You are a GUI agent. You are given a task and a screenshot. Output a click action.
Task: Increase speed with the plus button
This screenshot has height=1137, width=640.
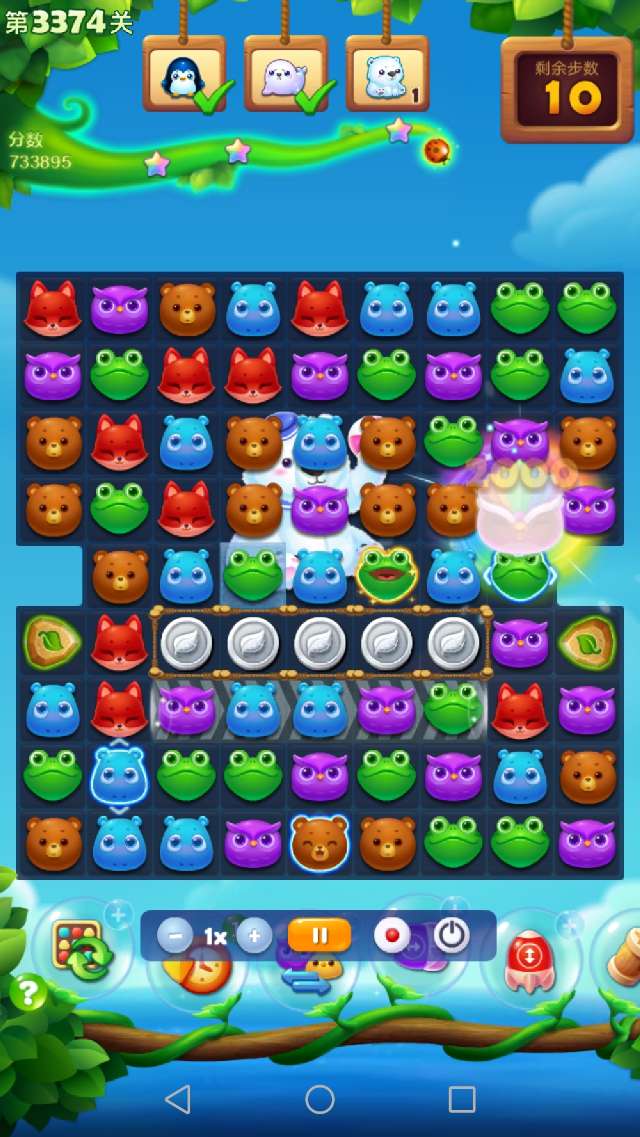254,936
